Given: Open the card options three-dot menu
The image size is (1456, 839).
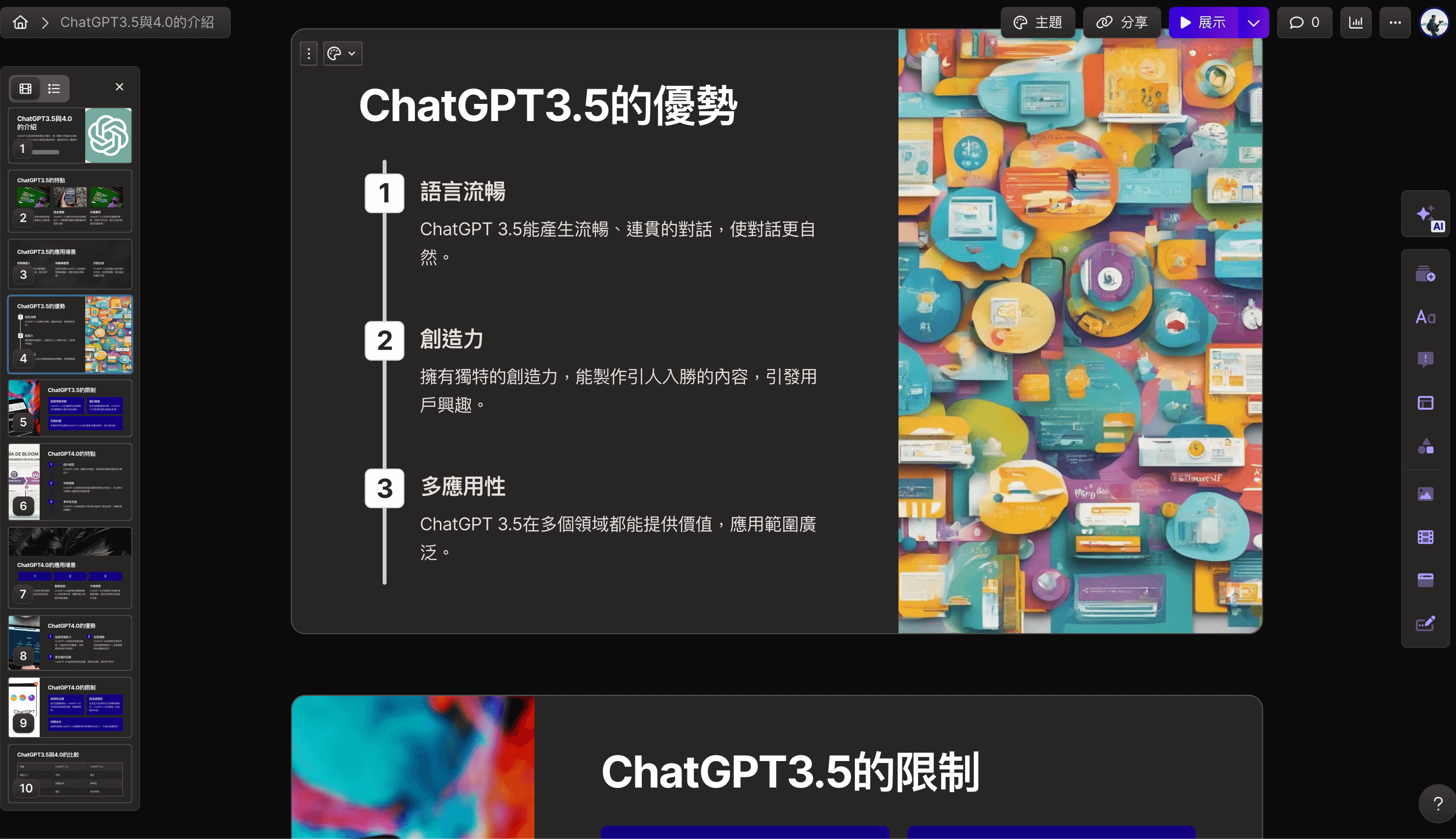Looking at the screenshot, I should pos(309,53).
